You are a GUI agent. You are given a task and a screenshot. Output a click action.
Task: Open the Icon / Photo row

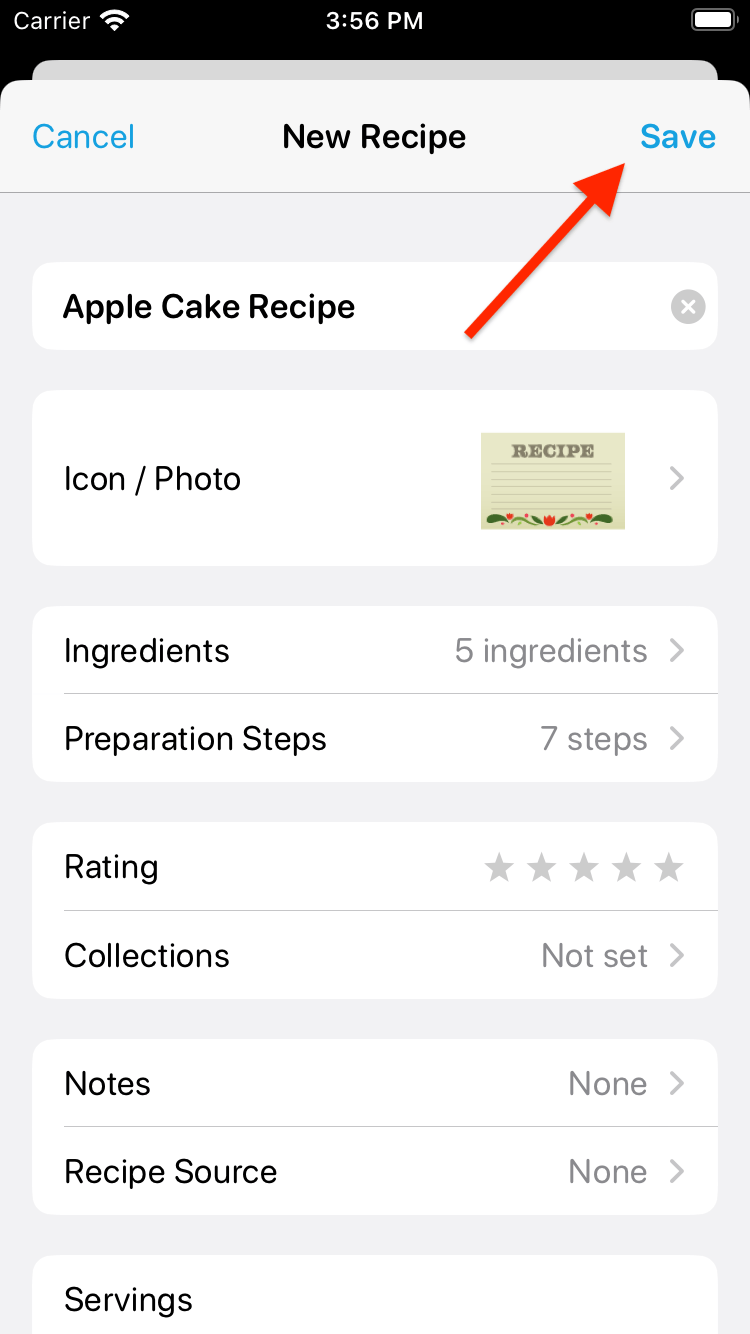point(375,479)
